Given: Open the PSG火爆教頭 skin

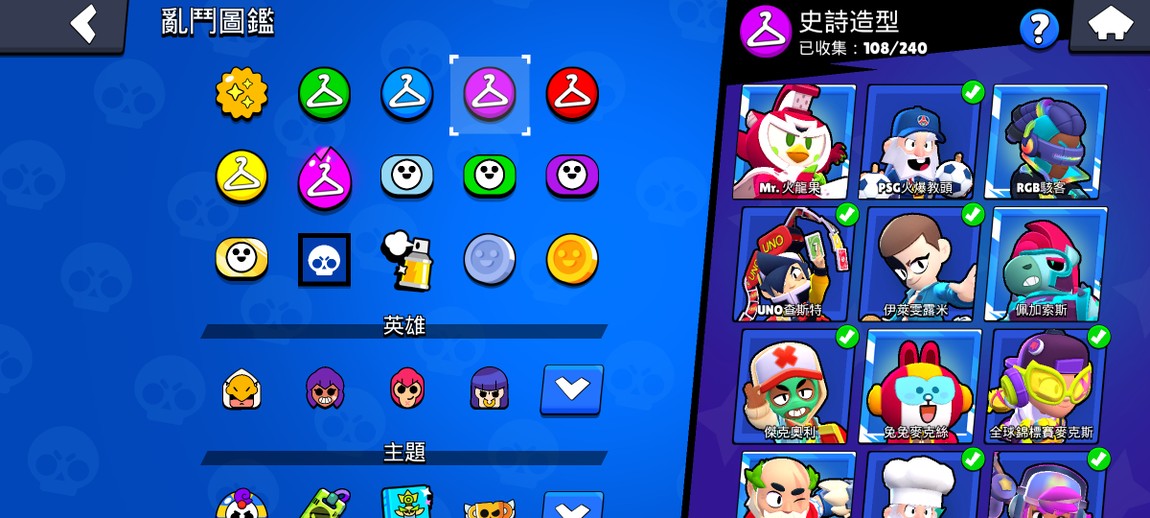Looking at the screenshot, I should (x=921, y=141).
